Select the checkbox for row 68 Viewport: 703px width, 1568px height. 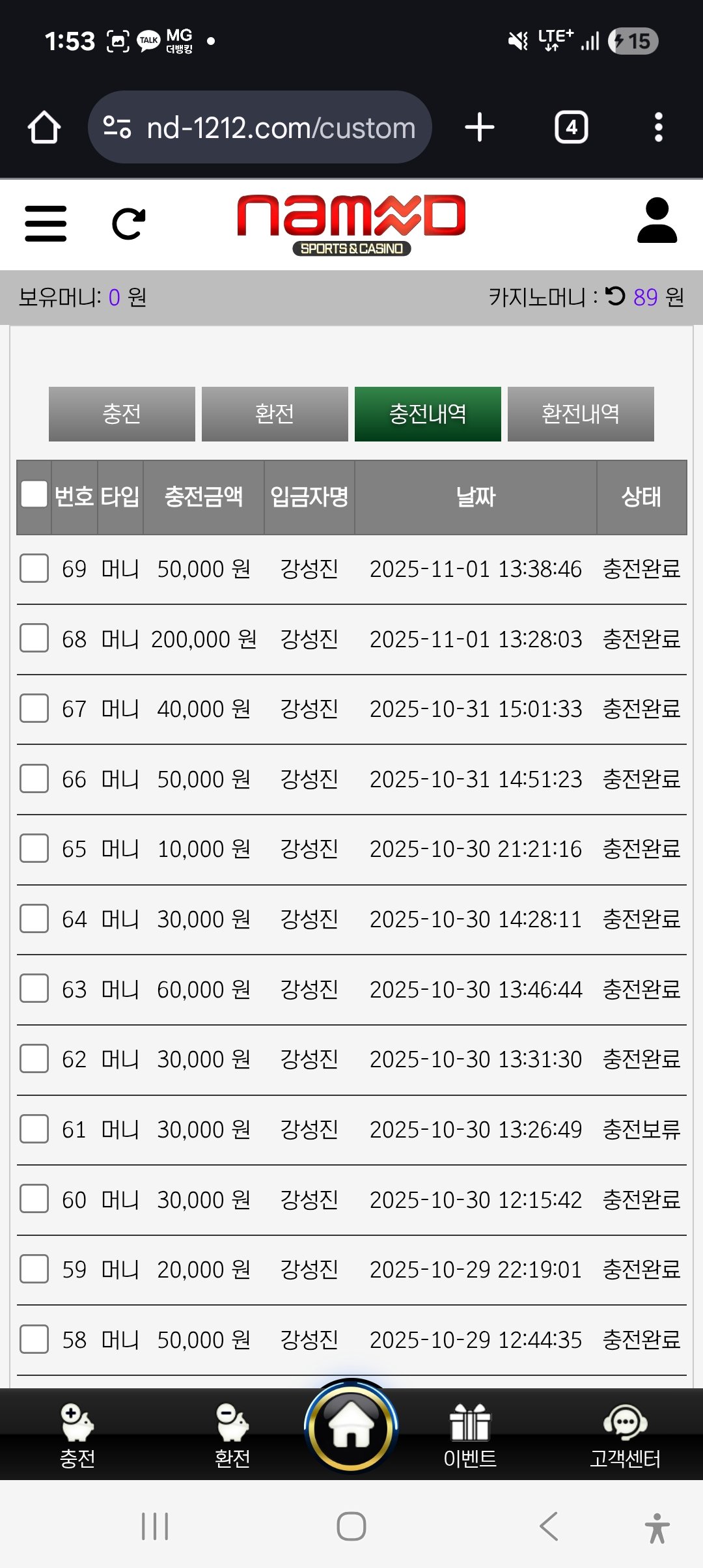coord(34,638)
